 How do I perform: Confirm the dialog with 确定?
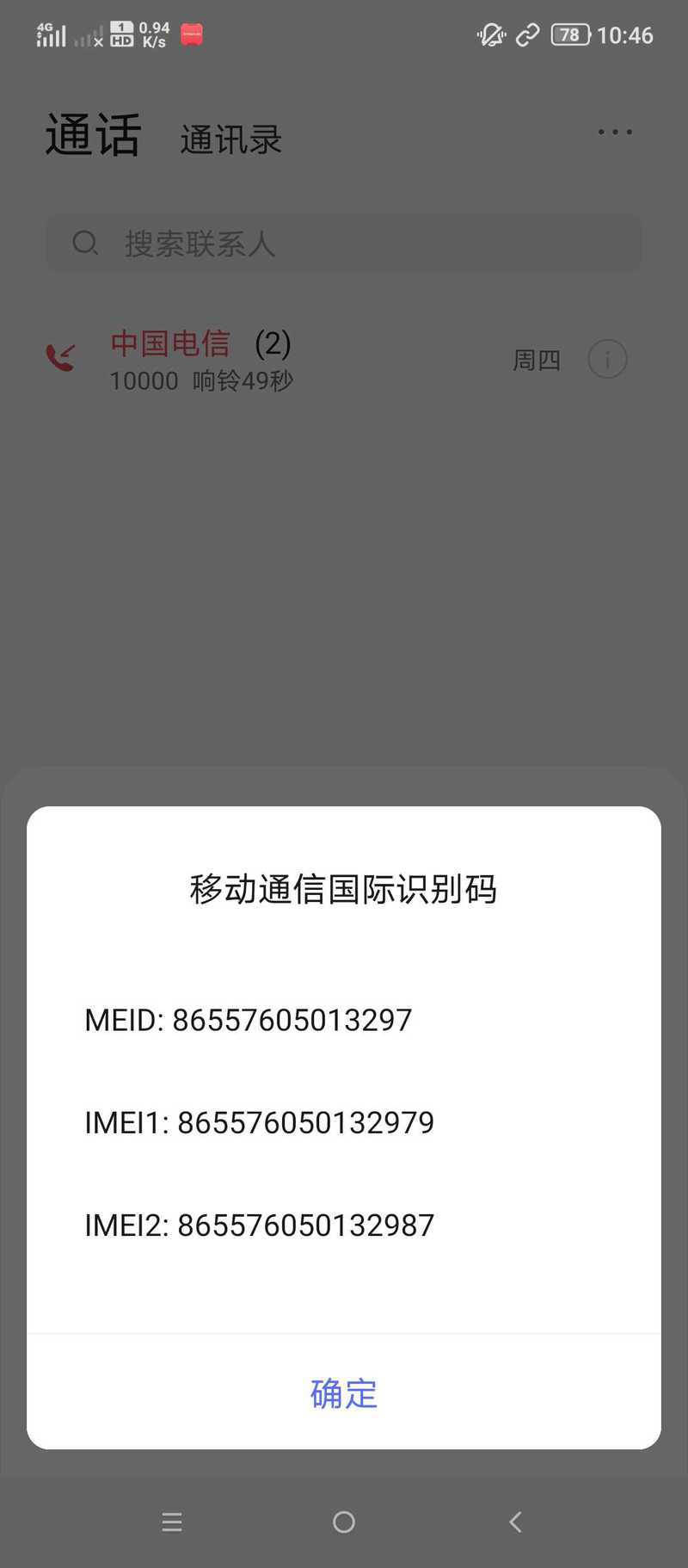click(x=344, y=1393)
